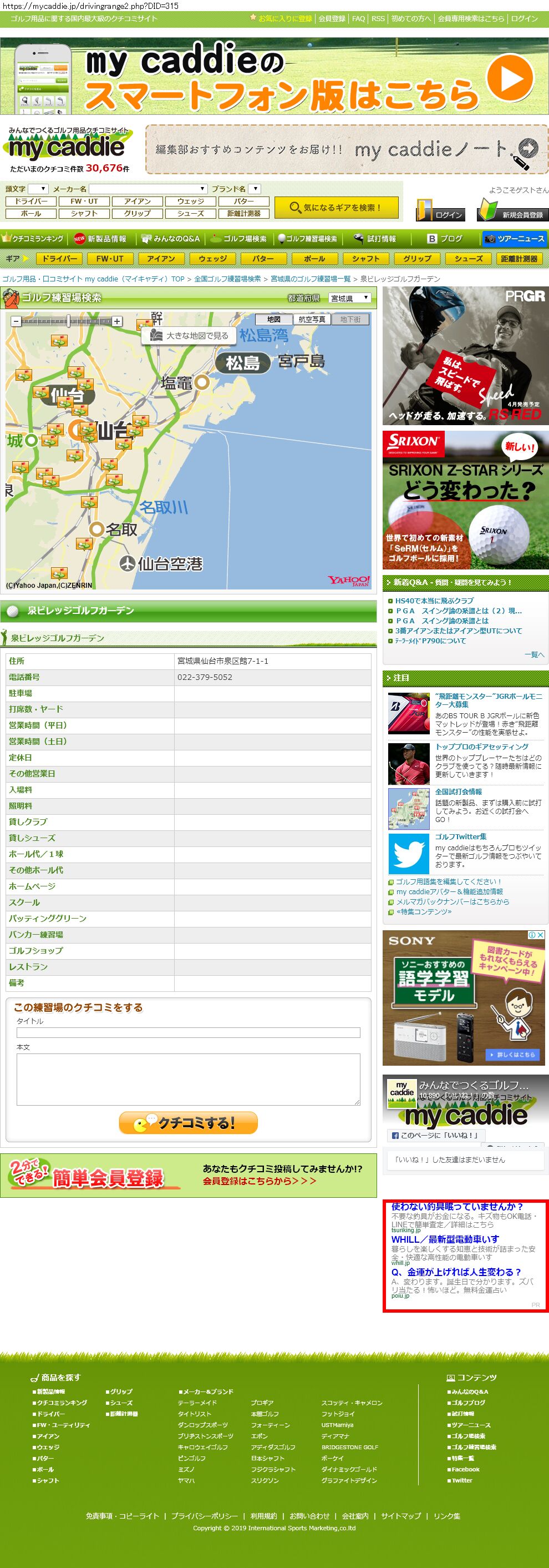Open the メーカー名 dropdown
The height and width of the screenshot is (1568, 549).
click(x=148, y=189)
